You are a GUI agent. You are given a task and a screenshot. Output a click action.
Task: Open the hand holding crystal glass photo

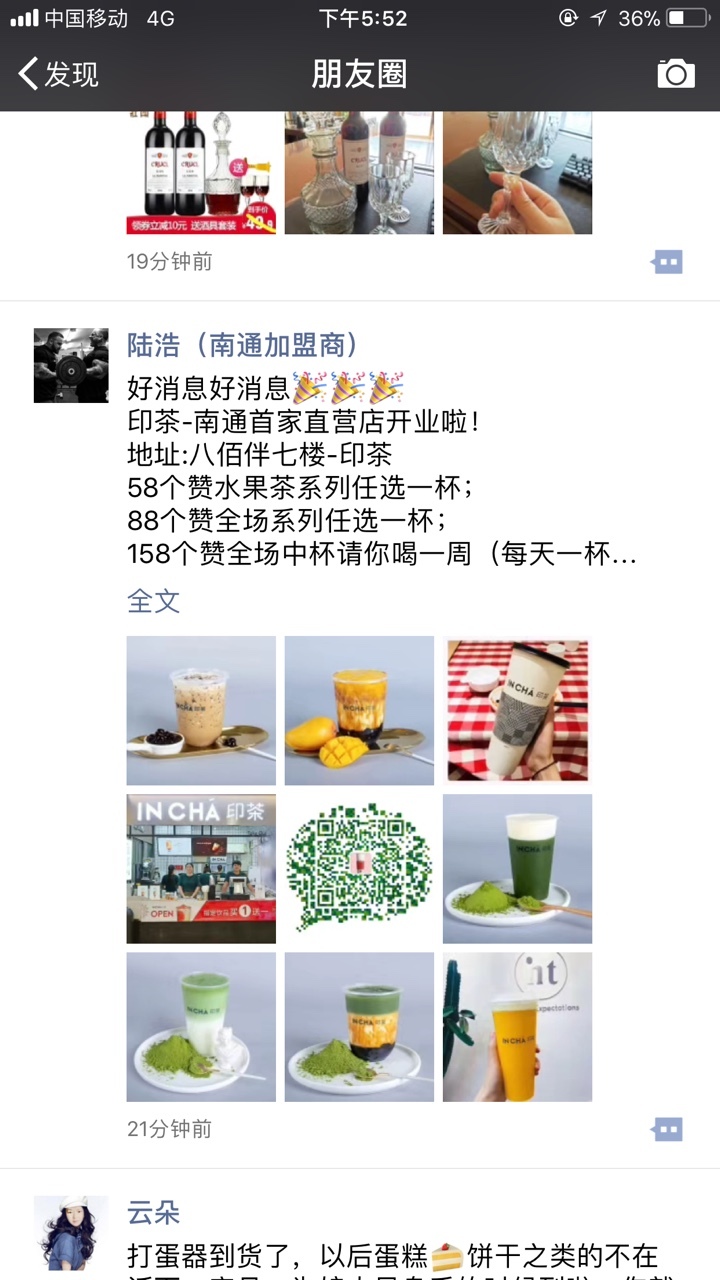[x=517, y=172]
